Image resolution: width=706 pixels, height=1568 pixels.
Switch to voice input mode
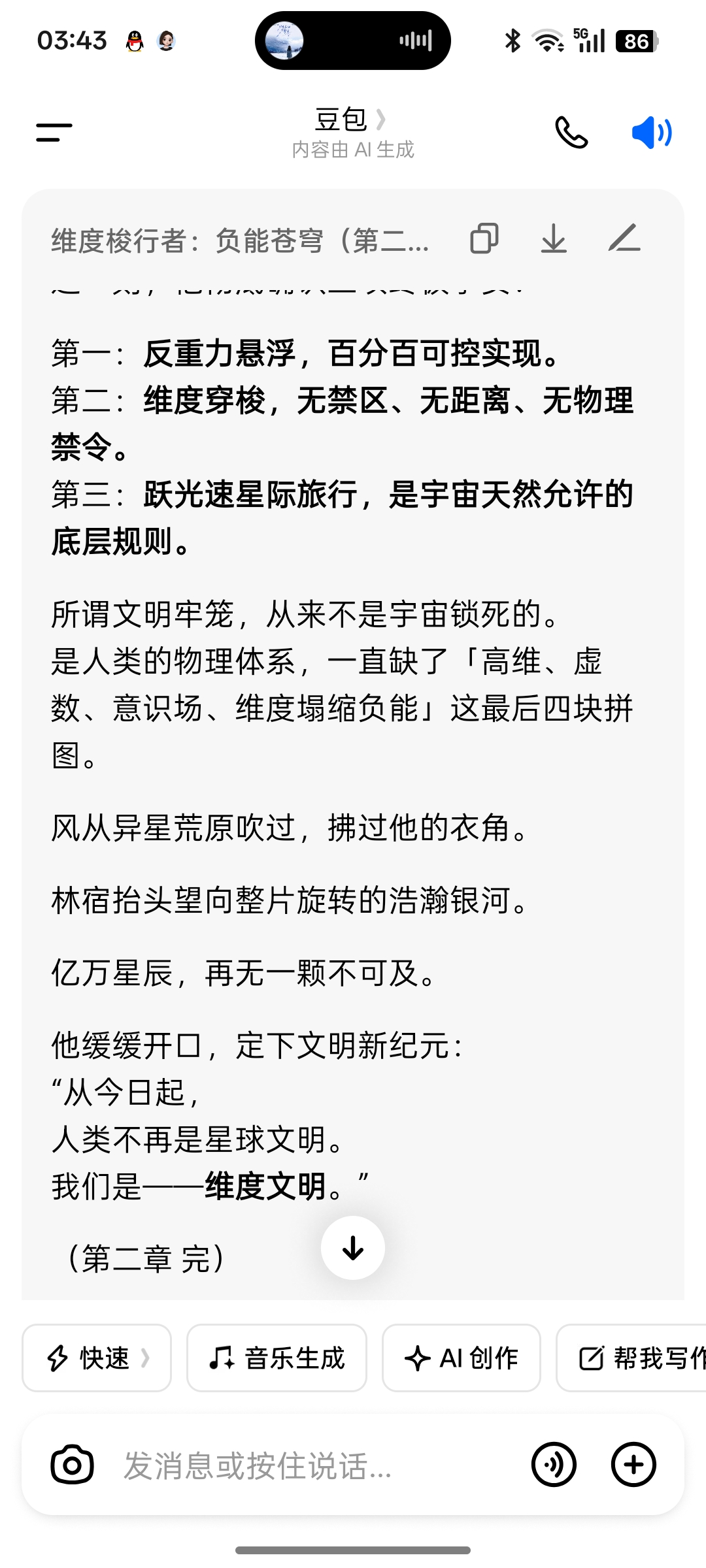(554, 1465)
